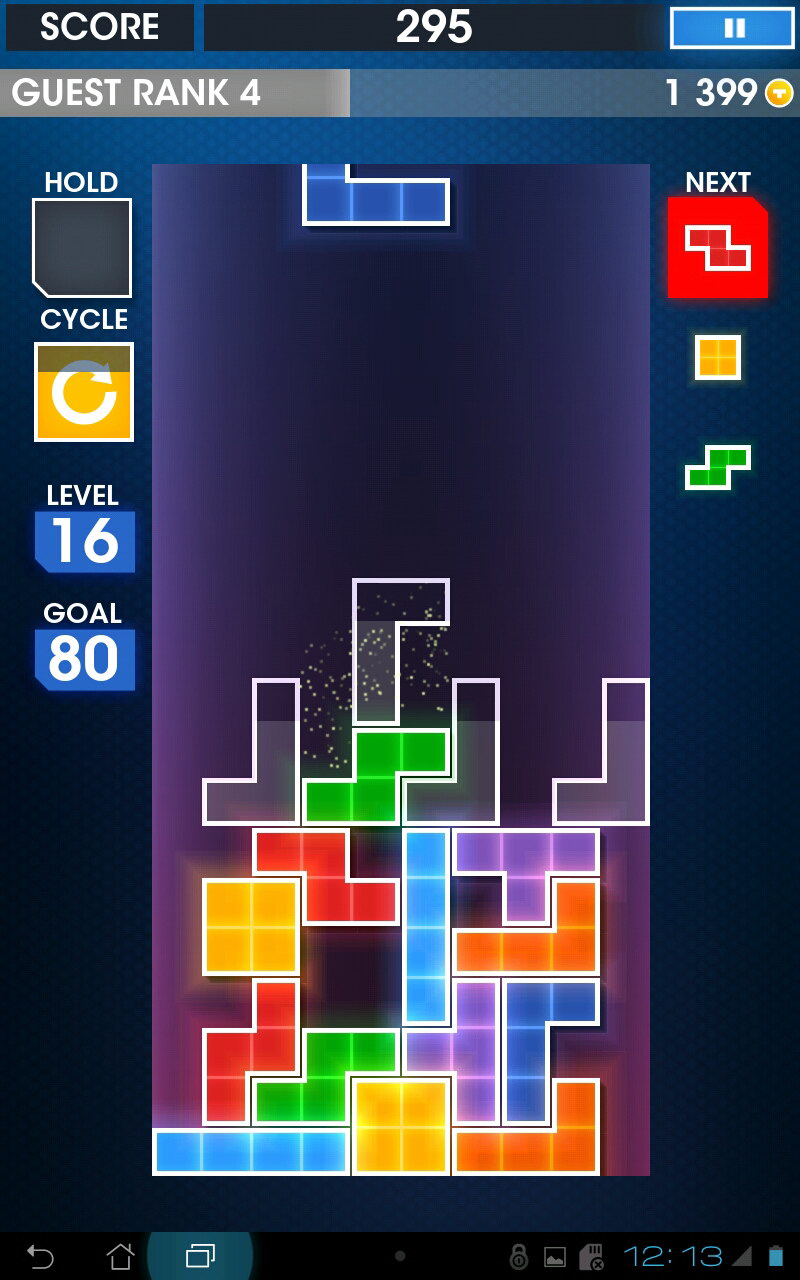This screenshot has height=1280, width=800.
Task: Drop piece at the rightmost ghost outline
Action: [x=601, y=752]
